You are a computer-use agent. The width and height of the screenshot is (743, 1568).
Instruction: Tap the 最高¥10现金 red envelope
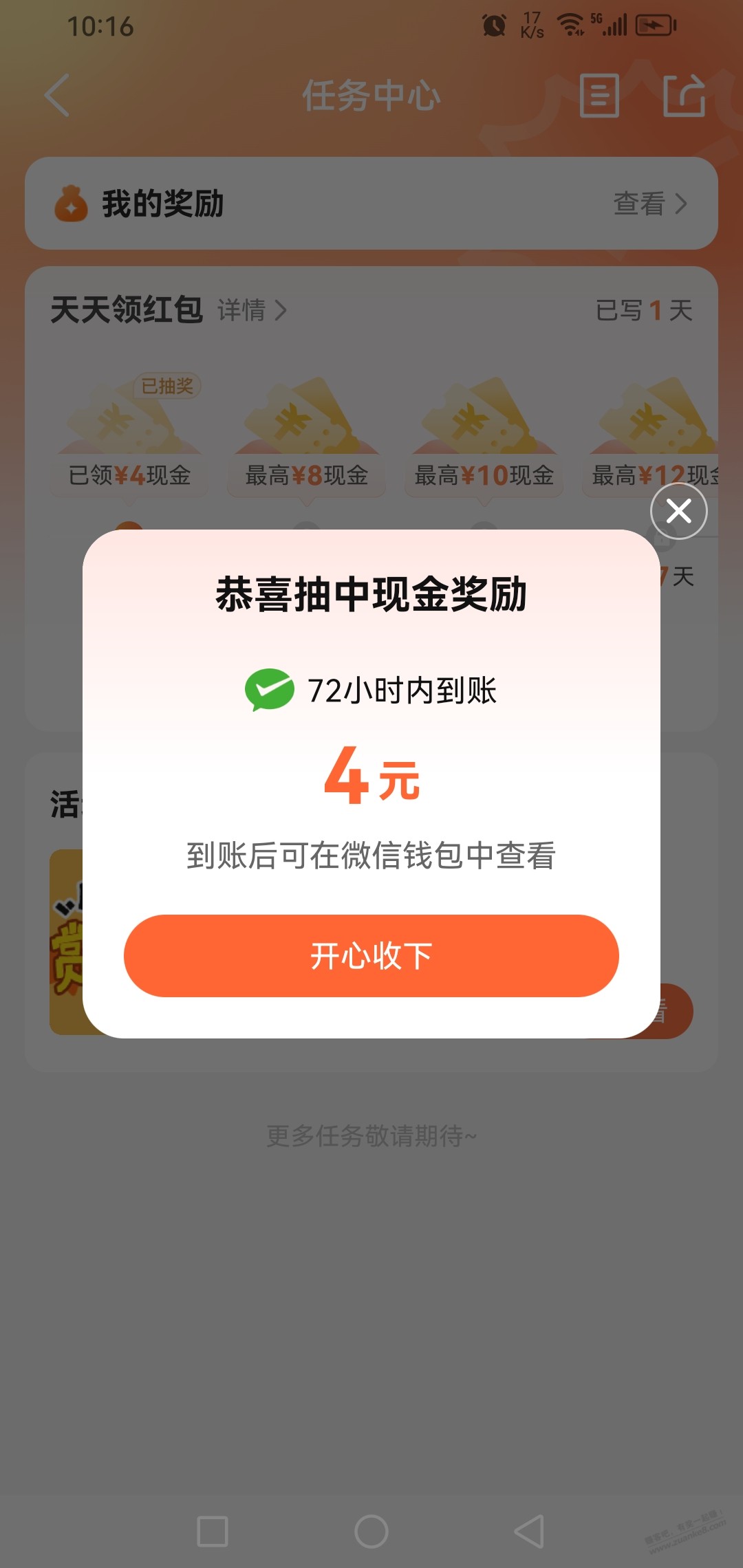point(485,433)
